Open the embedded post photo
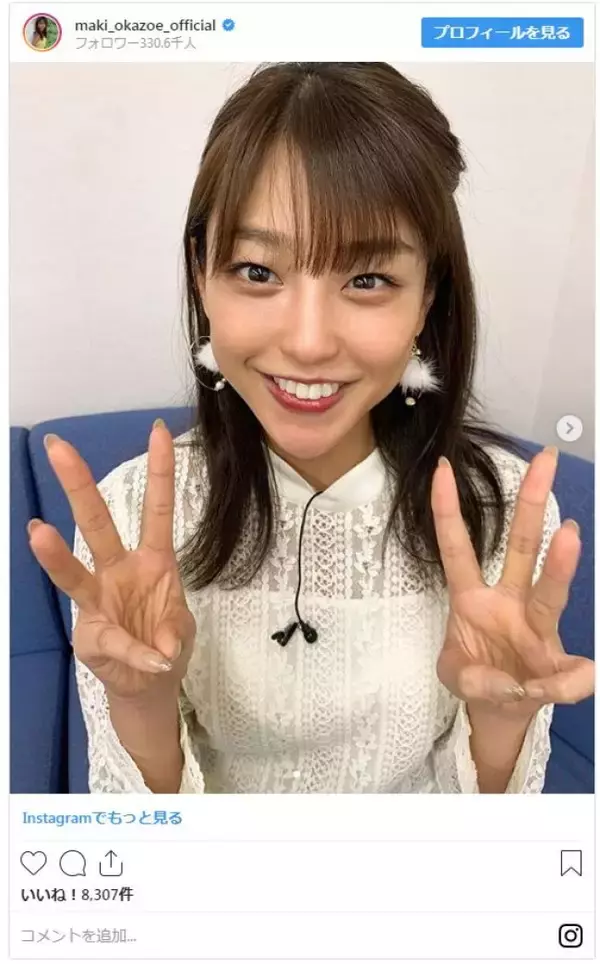The image size is (600, 964). tap(300, 428)
